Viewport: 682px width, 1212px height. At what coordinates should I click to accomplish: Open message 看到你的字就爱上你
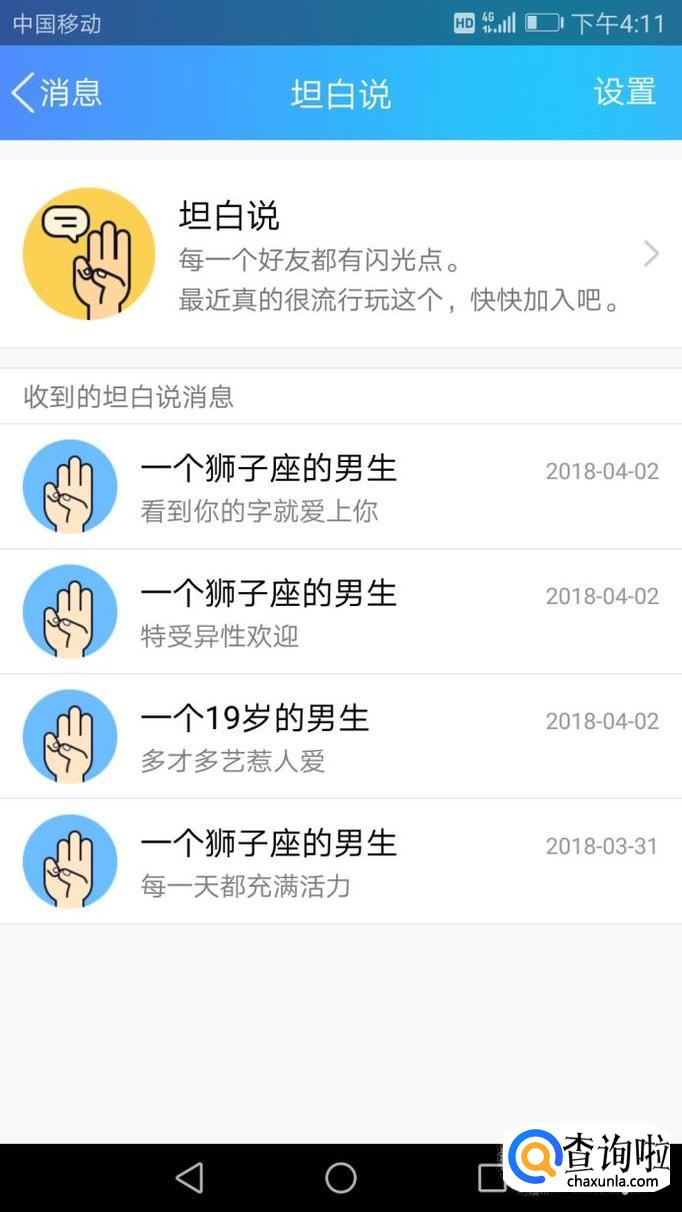tap(340, 487)
